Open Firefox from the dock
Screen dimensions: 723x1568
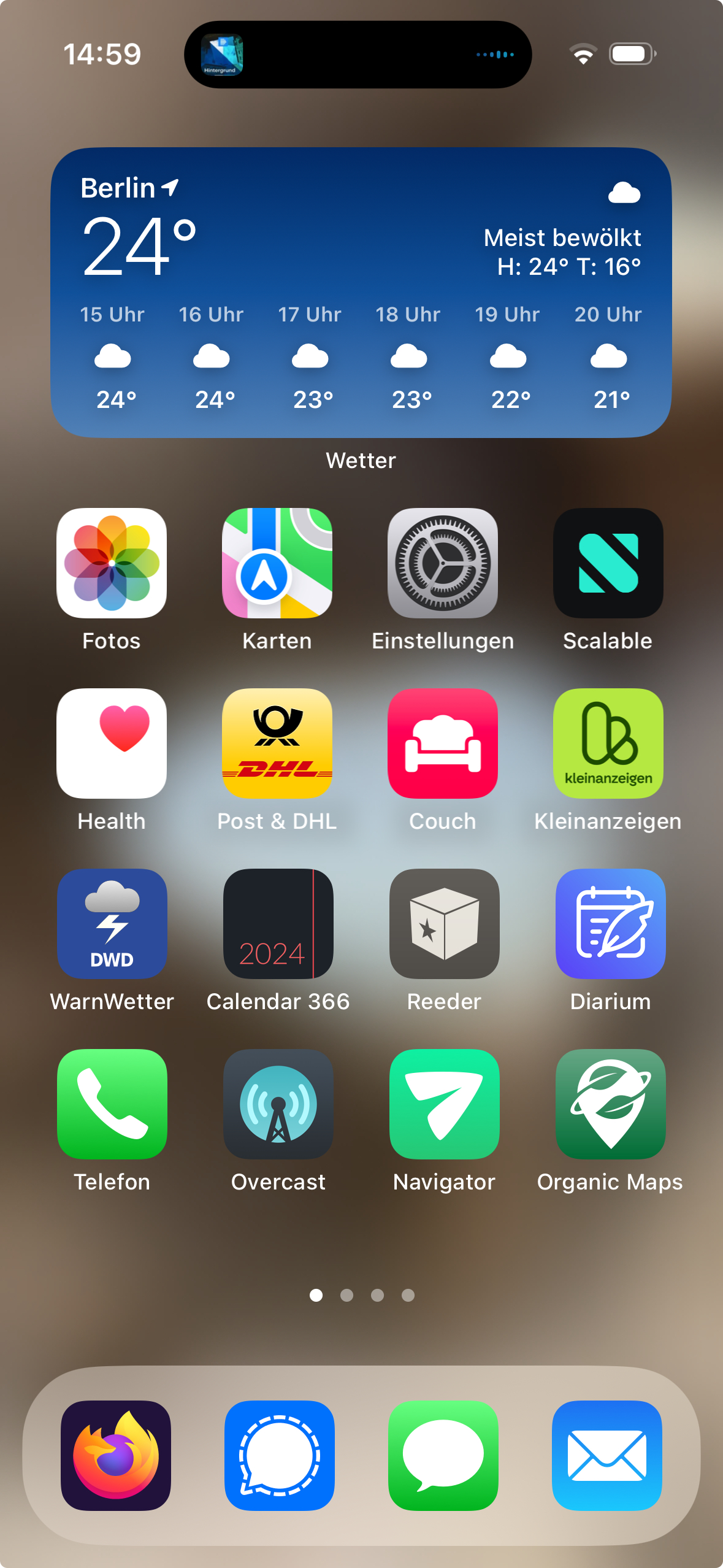116,1455
